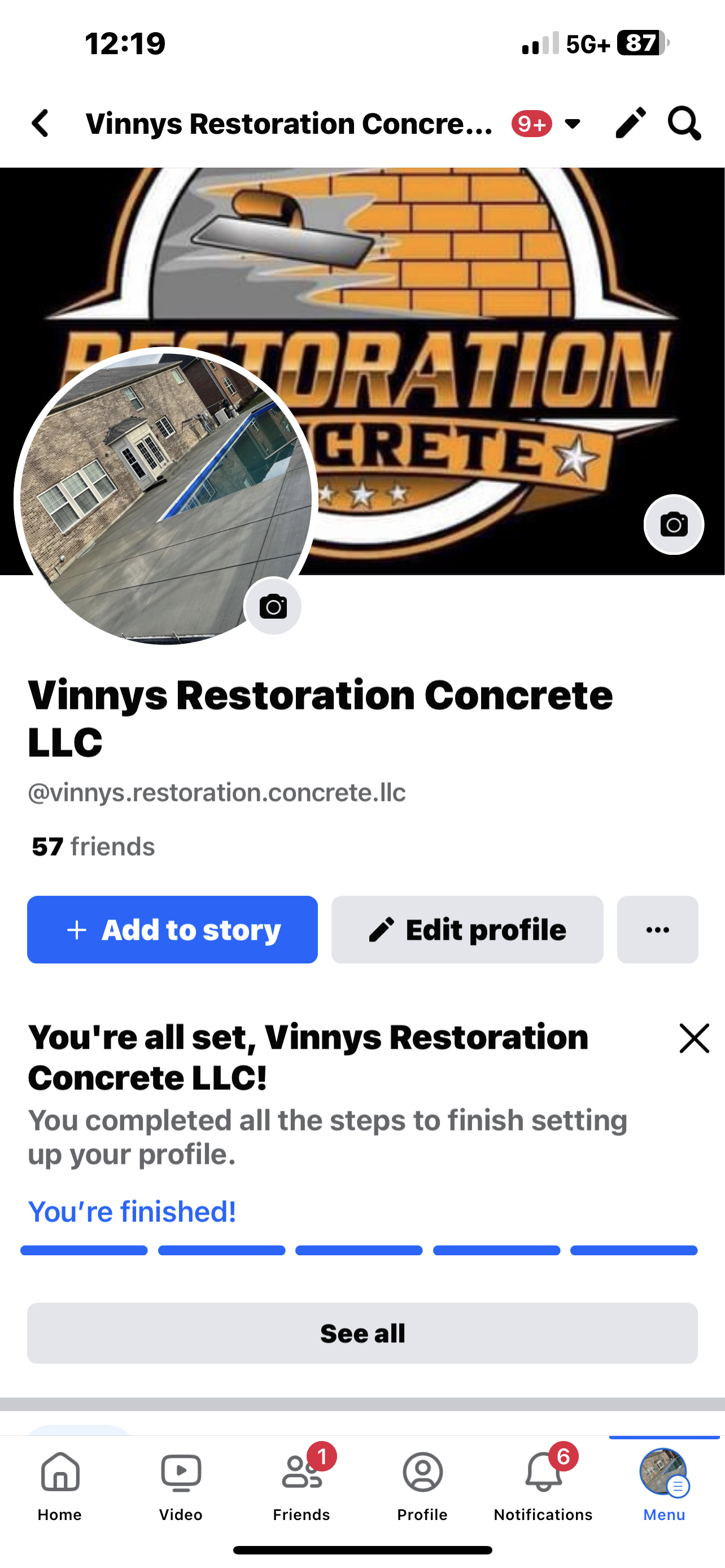
Task: Open the three-dot more options button
Action: click(x=657, y=930)
